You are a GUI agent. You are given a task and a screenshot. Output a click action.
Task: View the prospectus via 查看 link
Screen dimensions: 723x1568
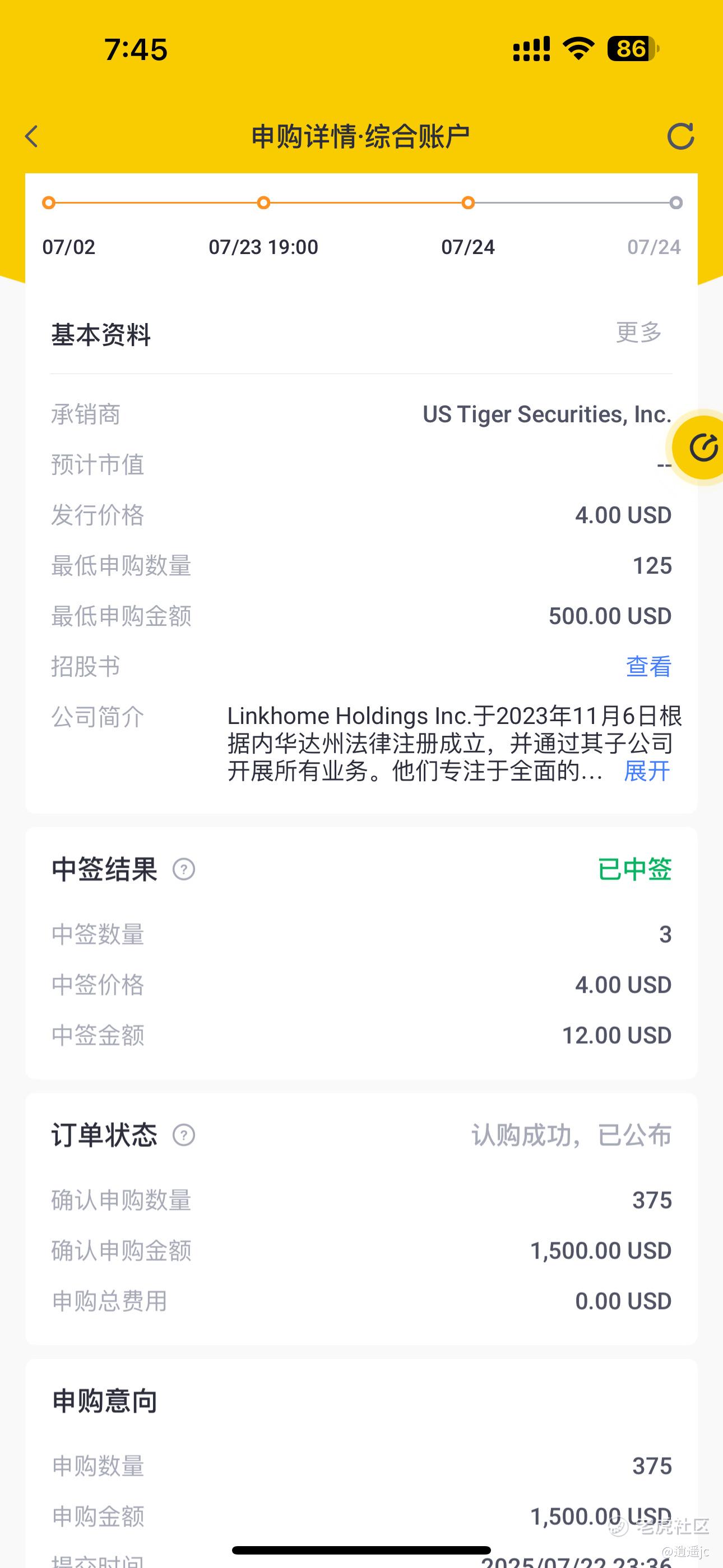[648, 667]
